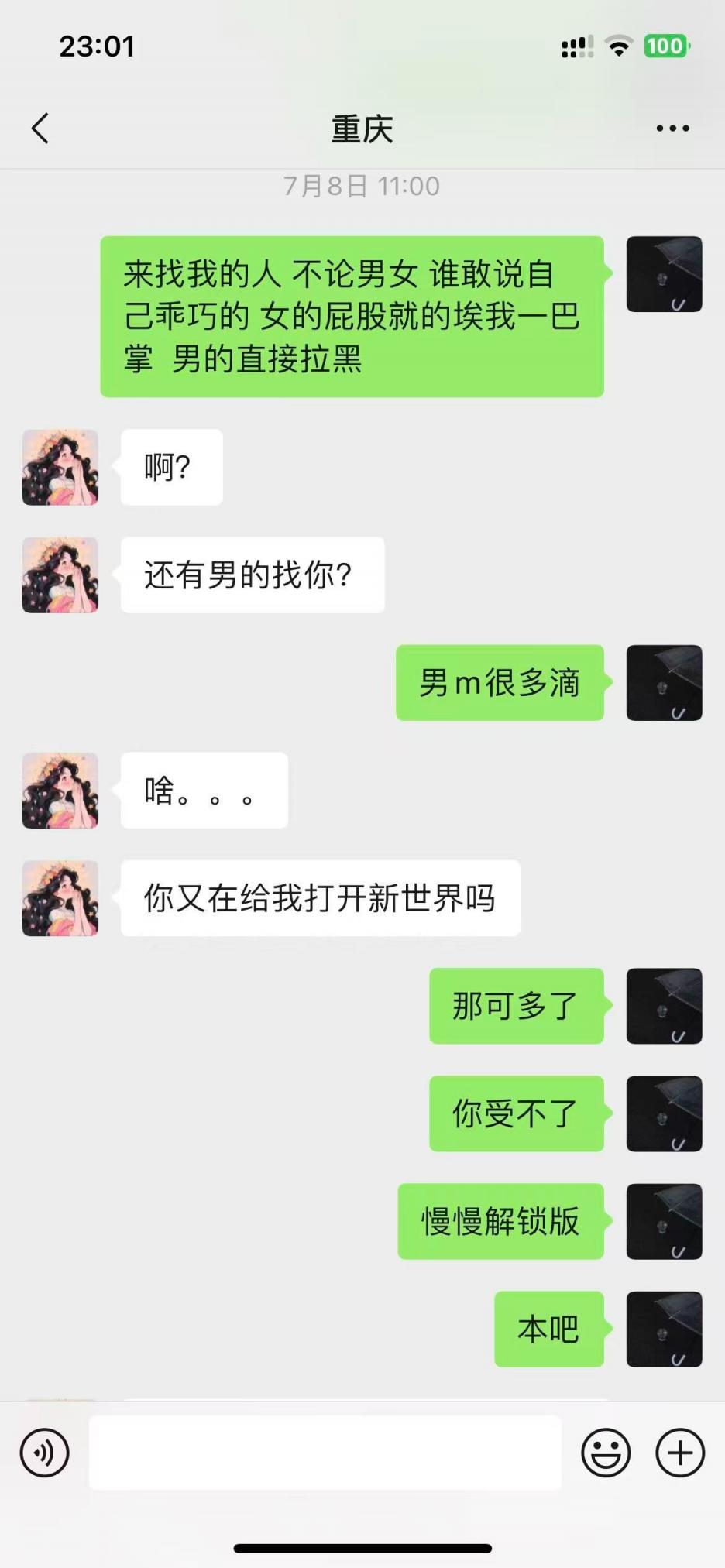This screenshot has height=1568, width=725.
Task: Go back to the chat list
Action: [x=40, y=129]
